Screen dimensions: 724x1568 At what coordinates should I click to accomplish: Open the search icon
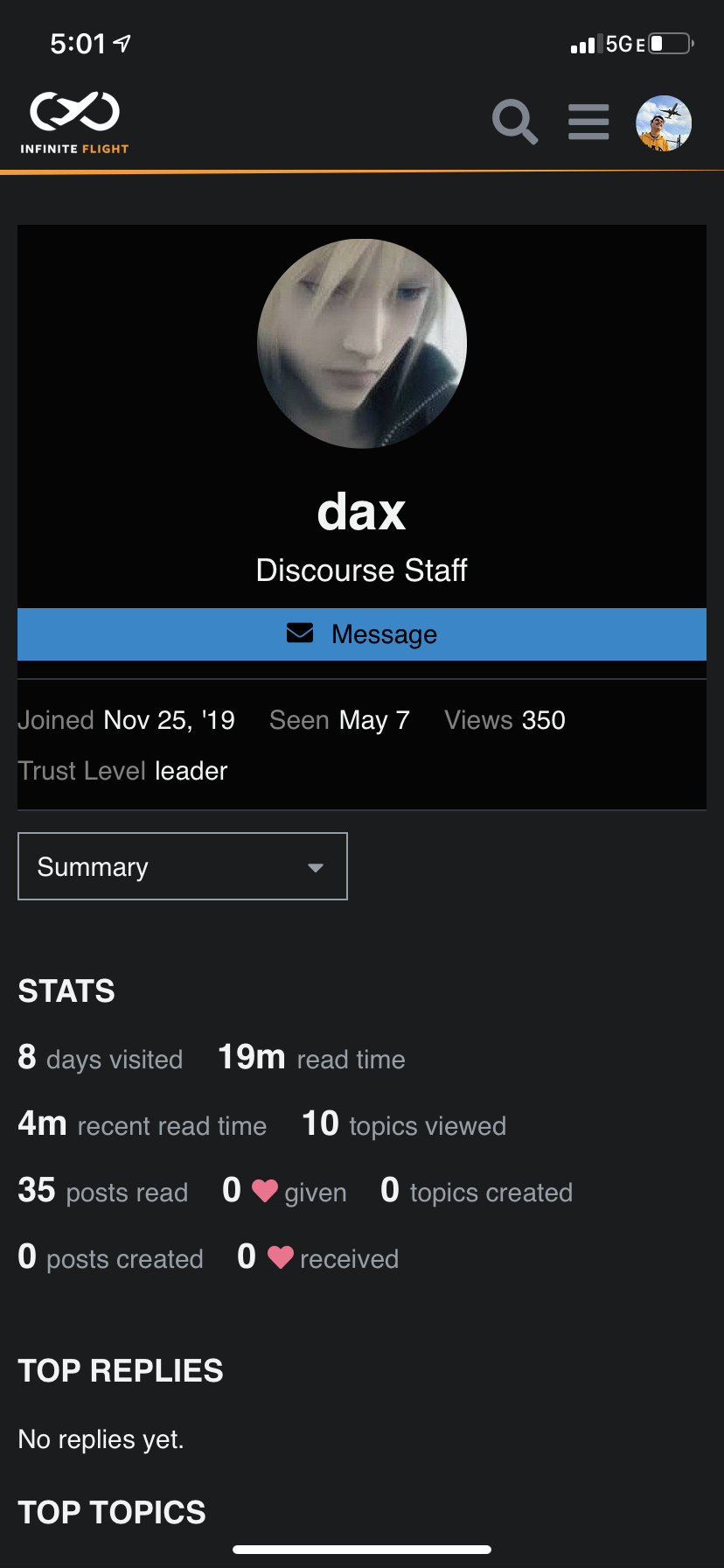514,122
